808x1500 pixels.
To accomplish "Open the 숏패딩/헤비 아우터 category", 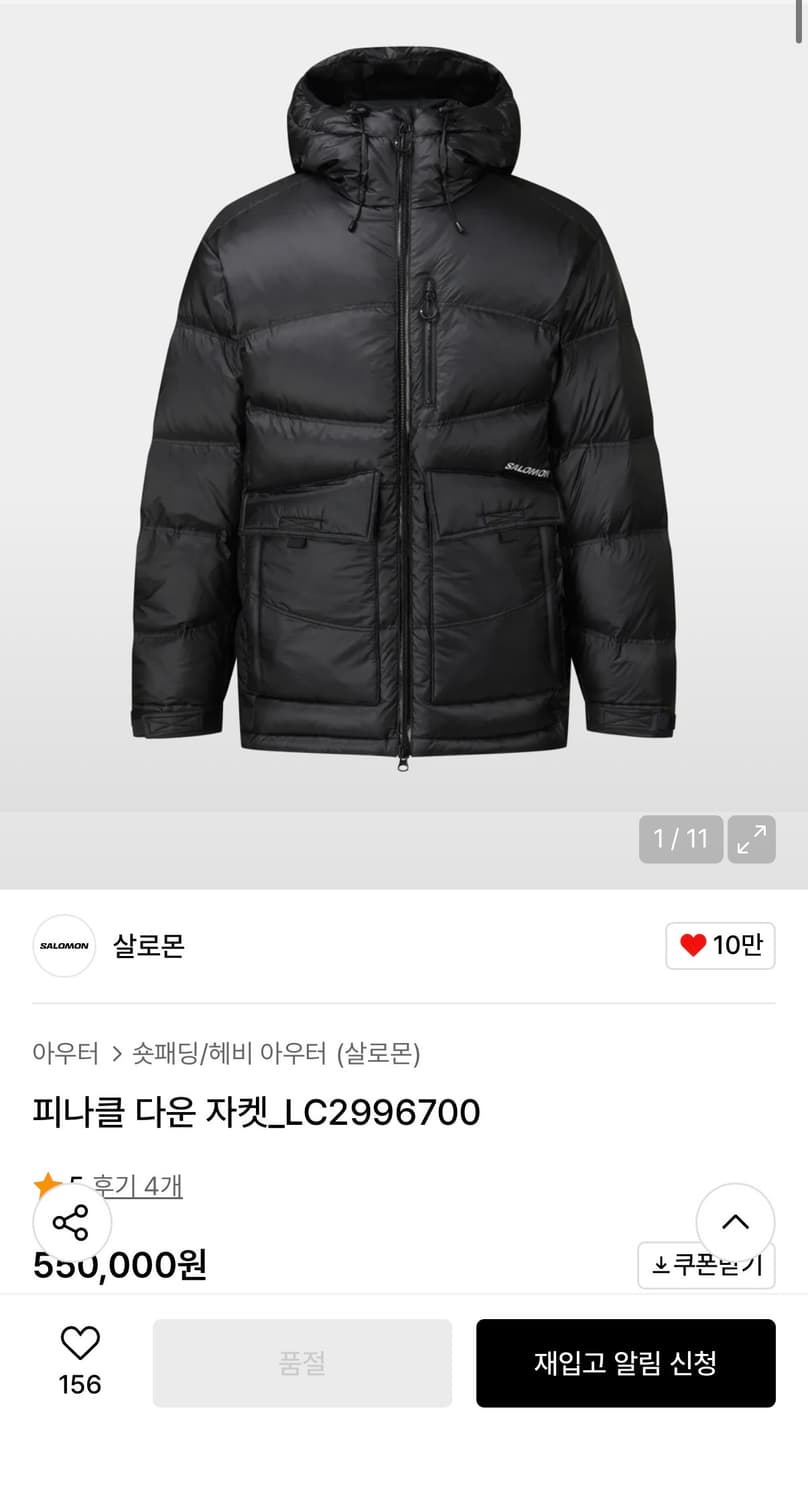I will point(225,1053).
